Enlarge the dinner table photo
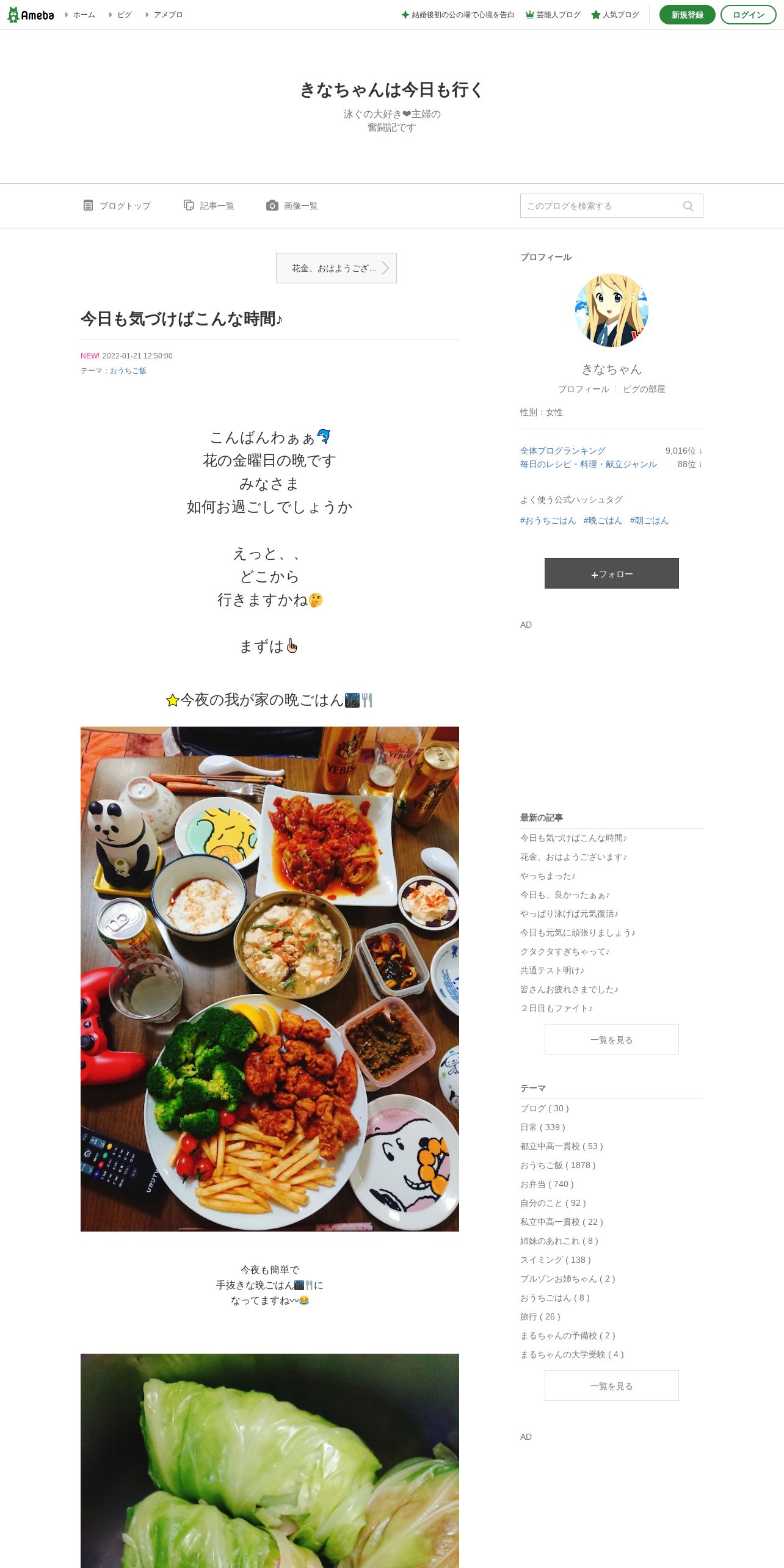The width and height of the screenshot is (784, 1568). coord(270,979)
